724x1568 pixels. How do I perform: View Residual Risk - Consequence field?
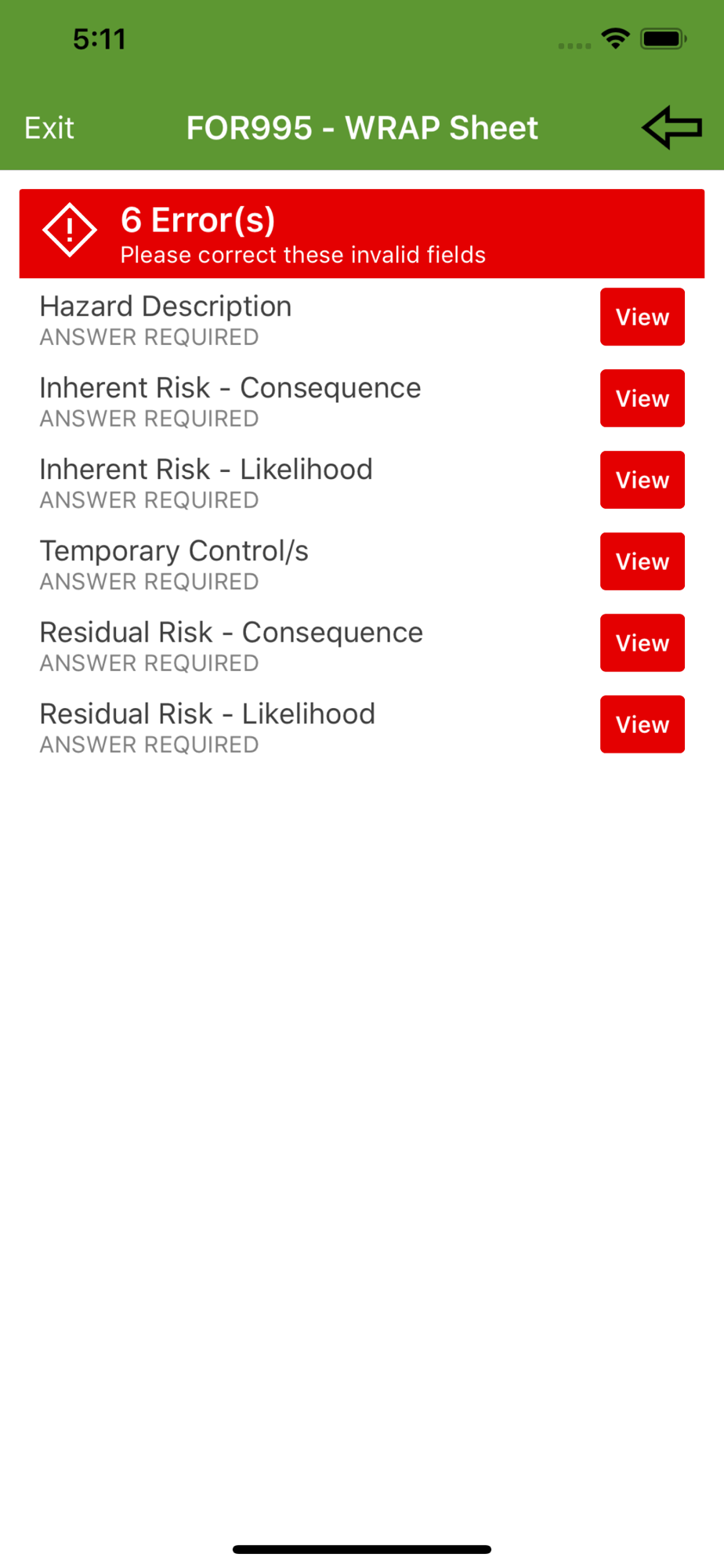click(643, 643)
